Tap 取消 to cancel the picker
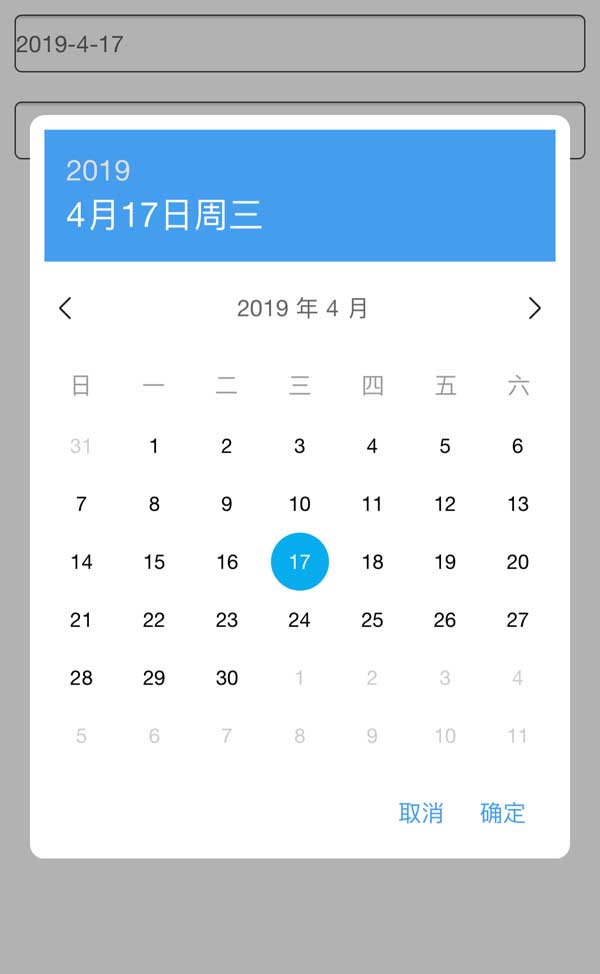 (421, 813)
